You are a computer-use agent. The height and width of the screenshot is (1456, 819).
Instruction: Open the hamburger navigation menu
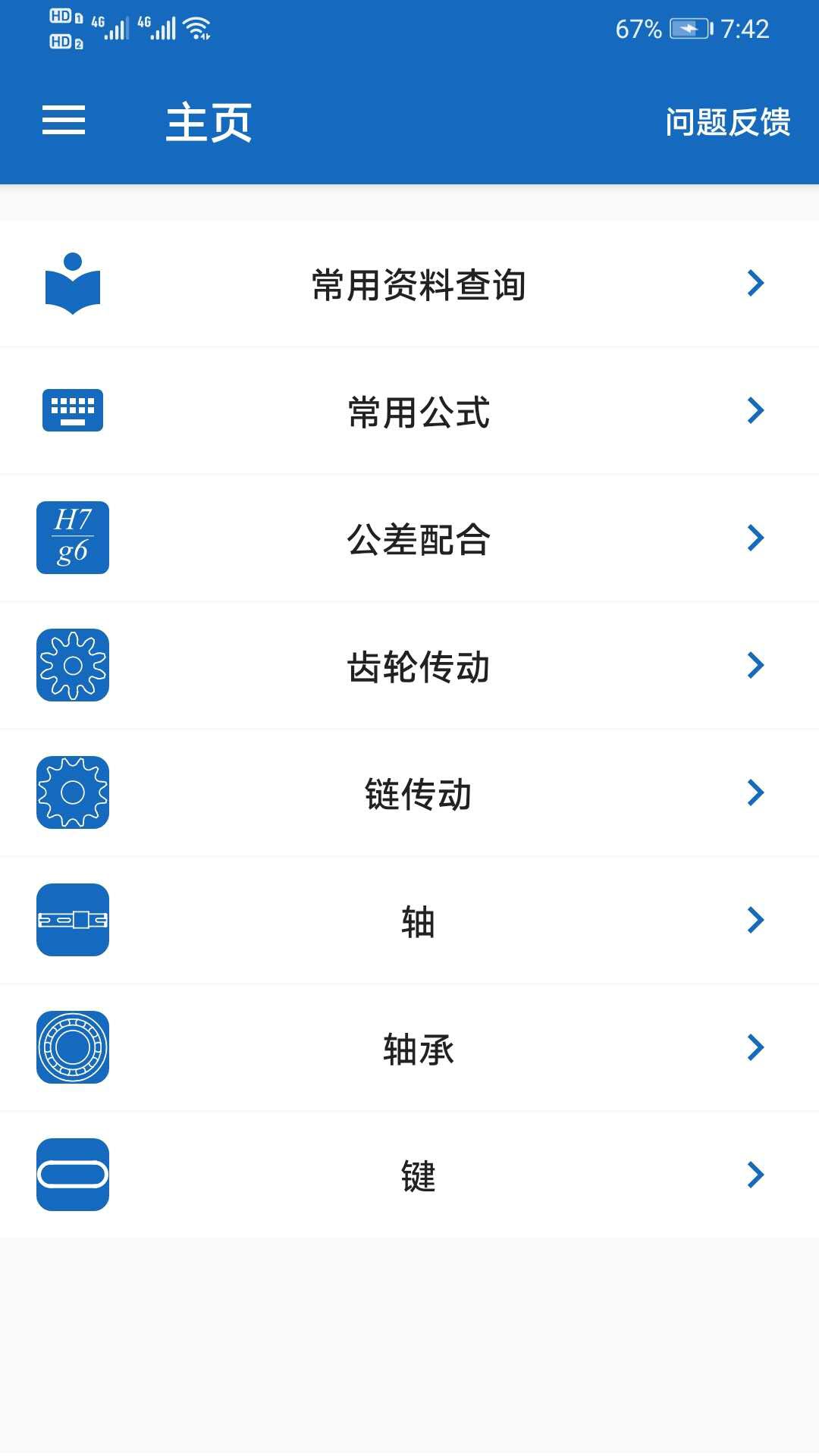coord(62,120)
